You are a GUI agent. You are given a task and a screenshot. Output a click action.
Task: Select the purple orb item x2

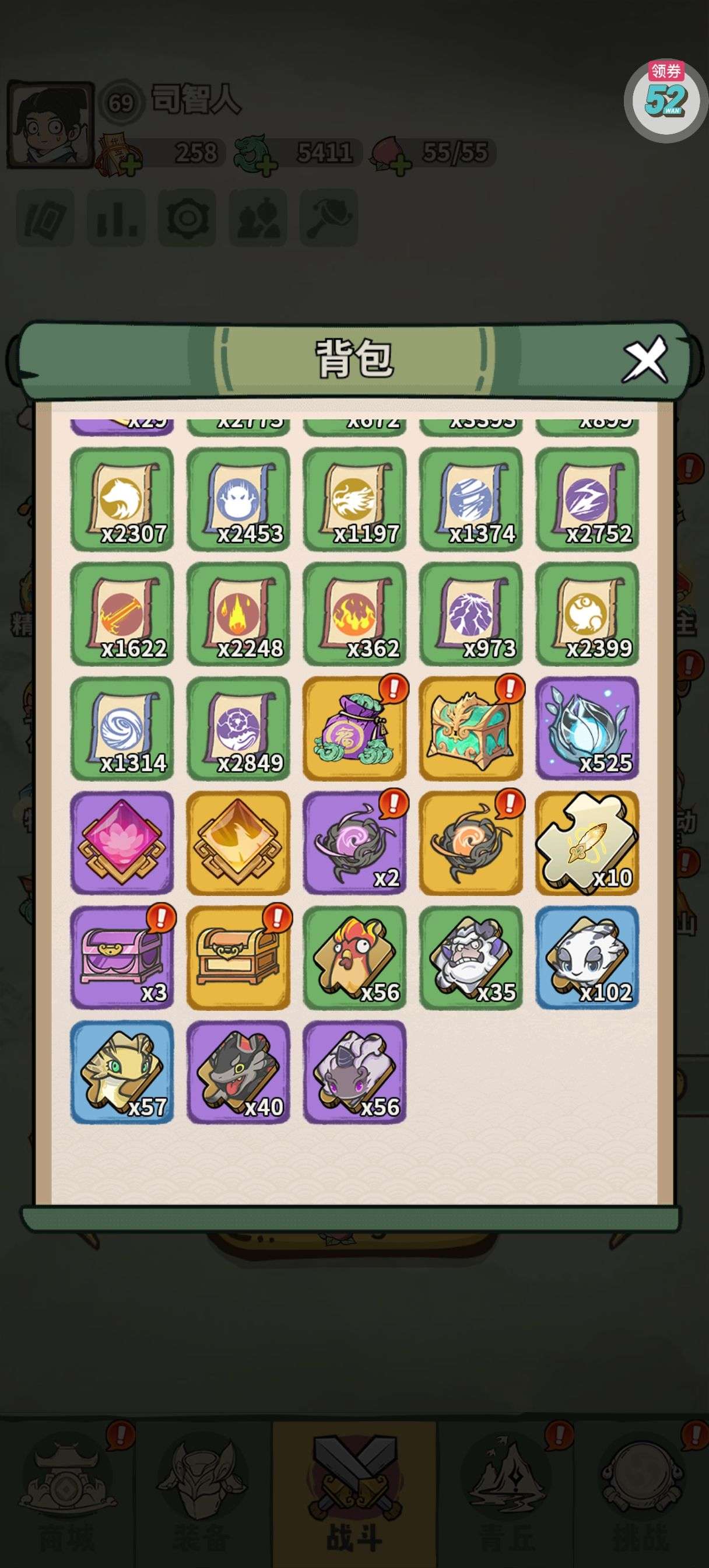(355, 843)
